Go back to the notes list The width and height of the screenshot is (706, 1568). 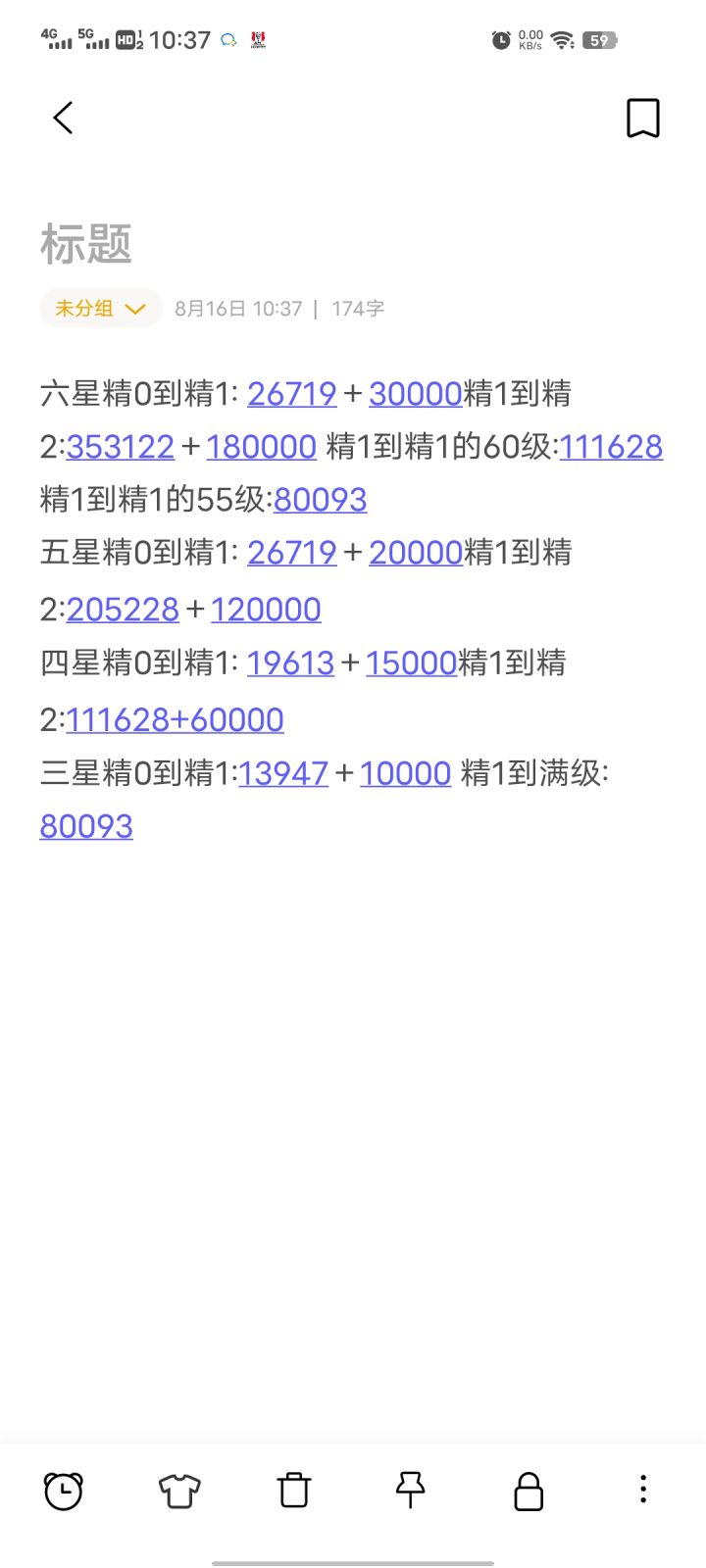pos(64,119)
